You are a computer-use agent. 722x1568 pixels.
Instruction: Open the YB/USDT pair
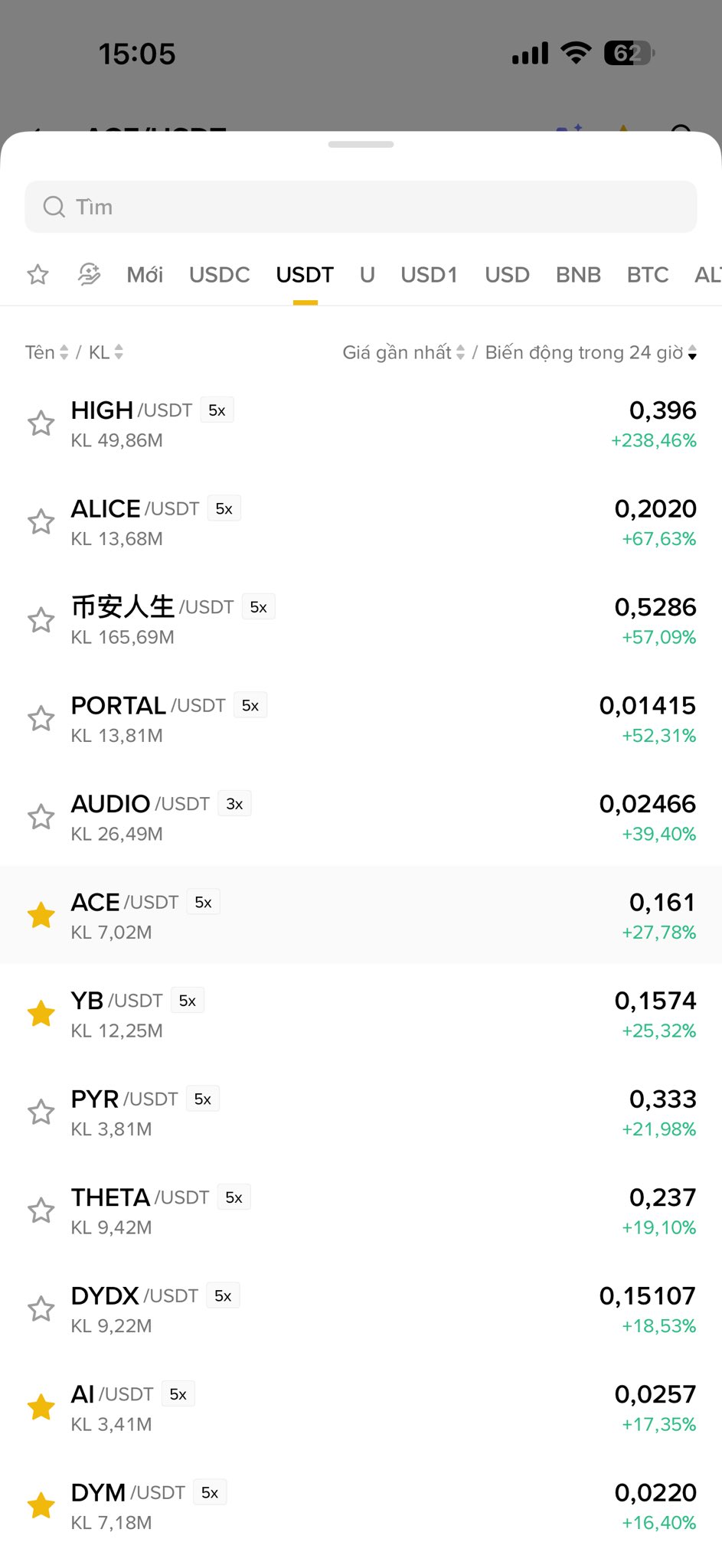361,1014
